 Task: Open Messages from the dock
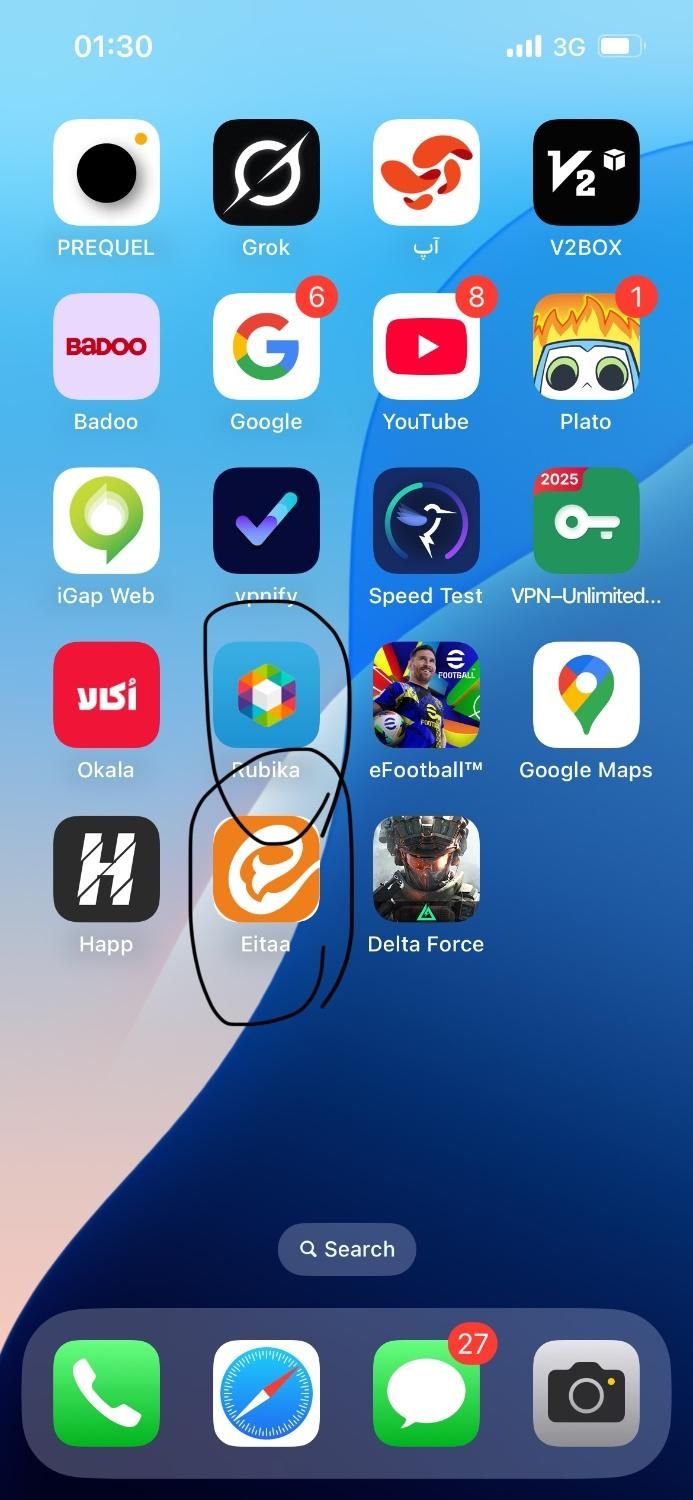[x=426, y=1393]
